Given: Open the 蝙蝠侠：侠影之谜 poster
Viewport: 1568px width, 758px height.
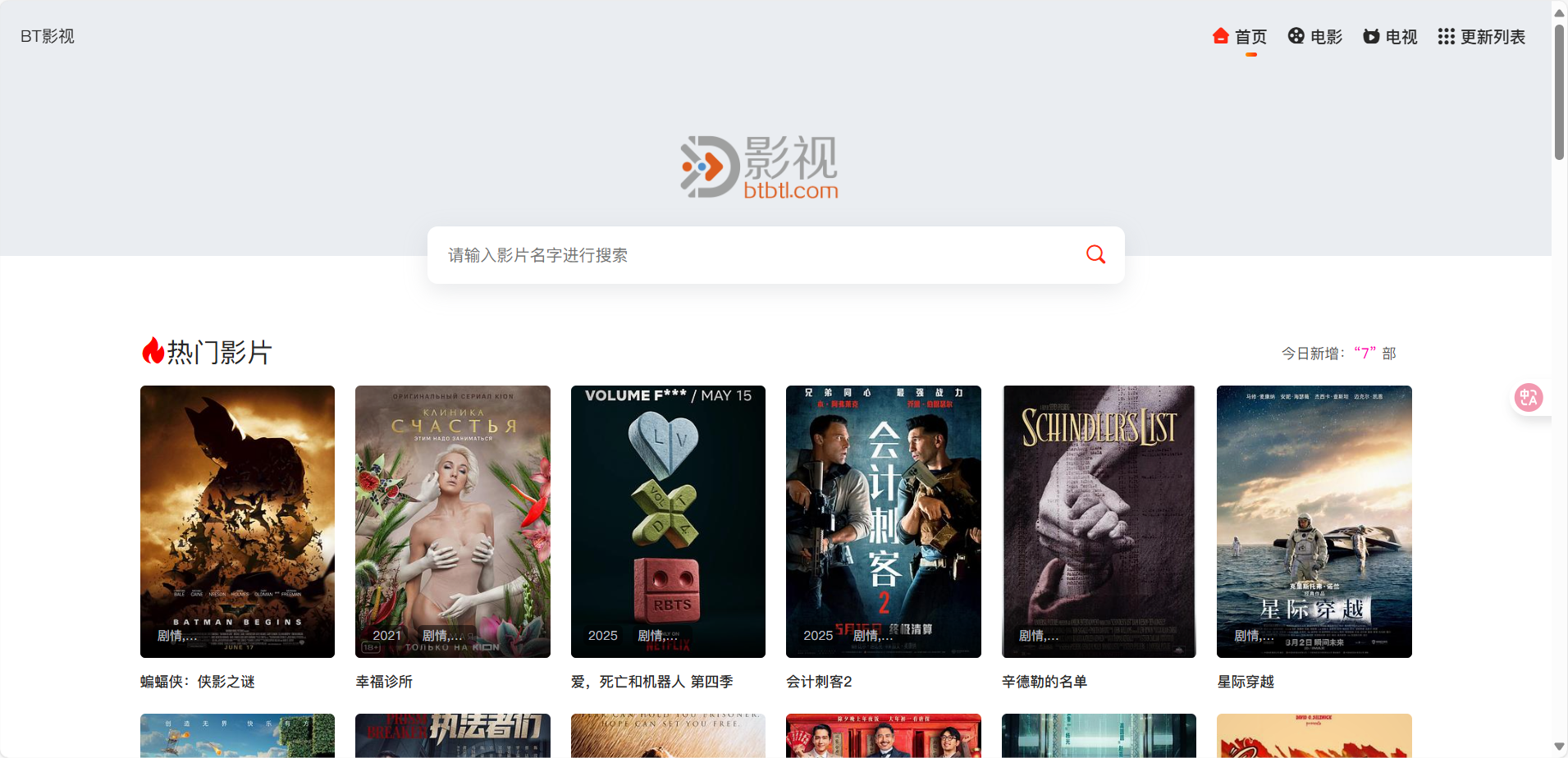Looking at the screenshot, I should coord(237,521).
